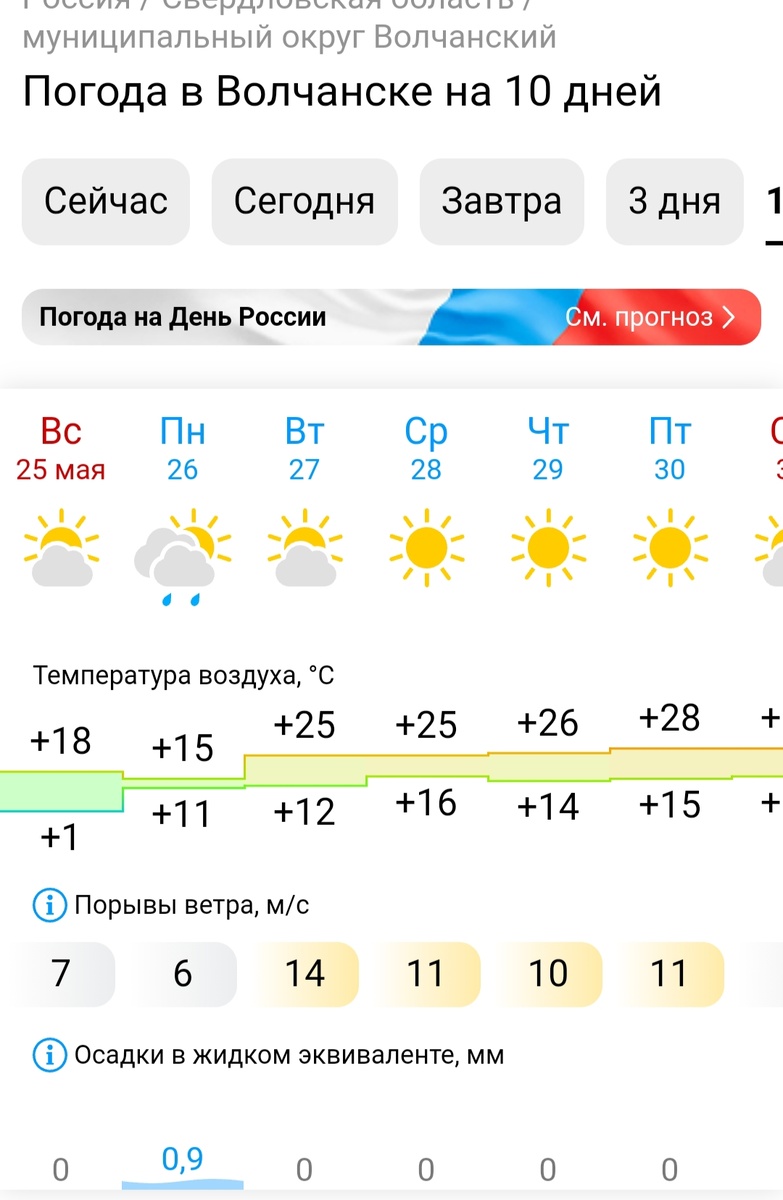Show info about Порывы ветра
The height and width of the screenshot is (1200, 783).
pyautogui.click(x=49, y=907)
